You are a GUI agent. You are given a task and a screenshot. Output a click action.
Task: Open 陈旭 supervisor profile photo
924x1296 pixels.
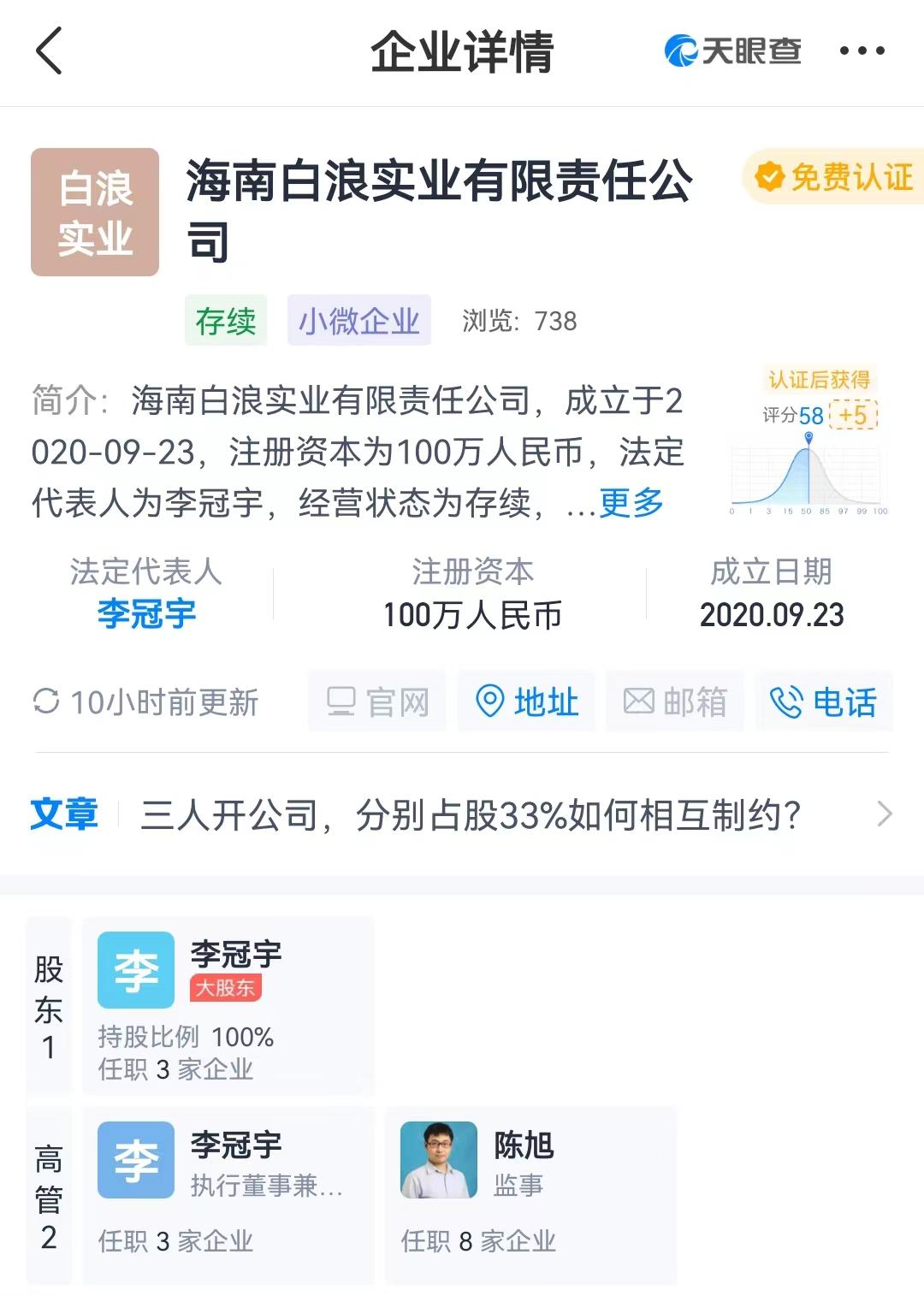pyautogui.click(x=440, y=1161)
